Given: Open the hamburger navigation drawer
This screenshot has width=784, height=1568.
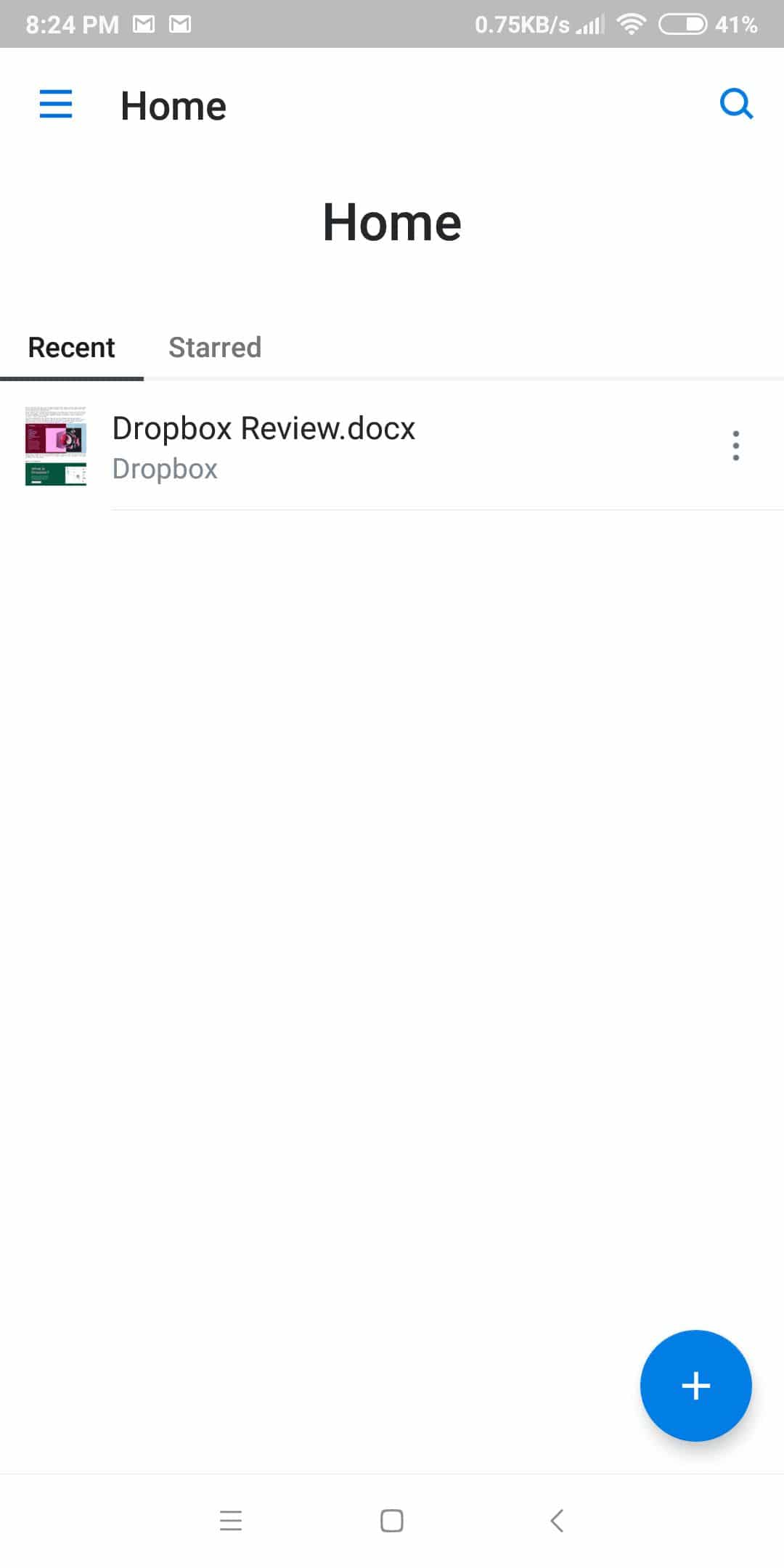Looking at the screenshot, I should coord(55,104).
